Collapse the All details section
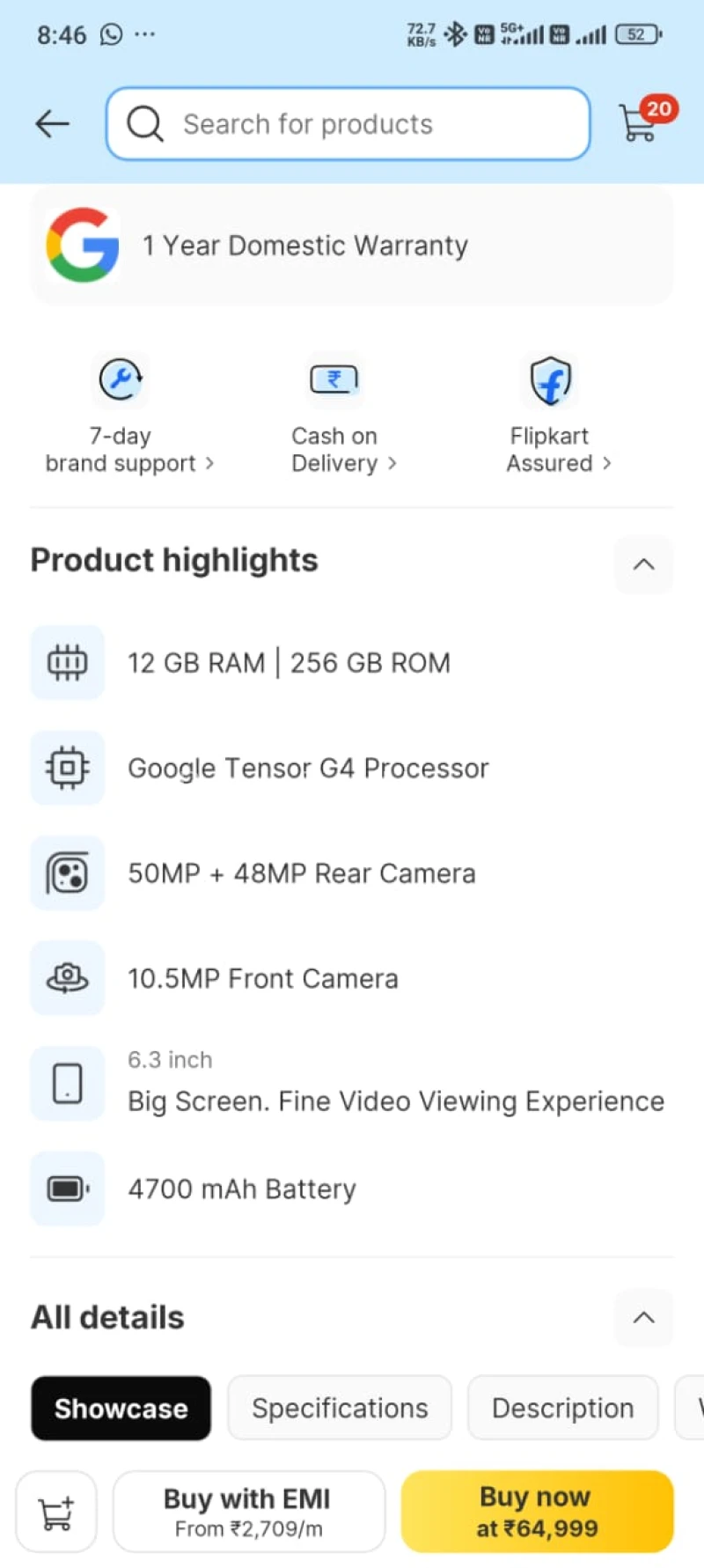Screen dimensions: 704x1568 click(644, 1318)
